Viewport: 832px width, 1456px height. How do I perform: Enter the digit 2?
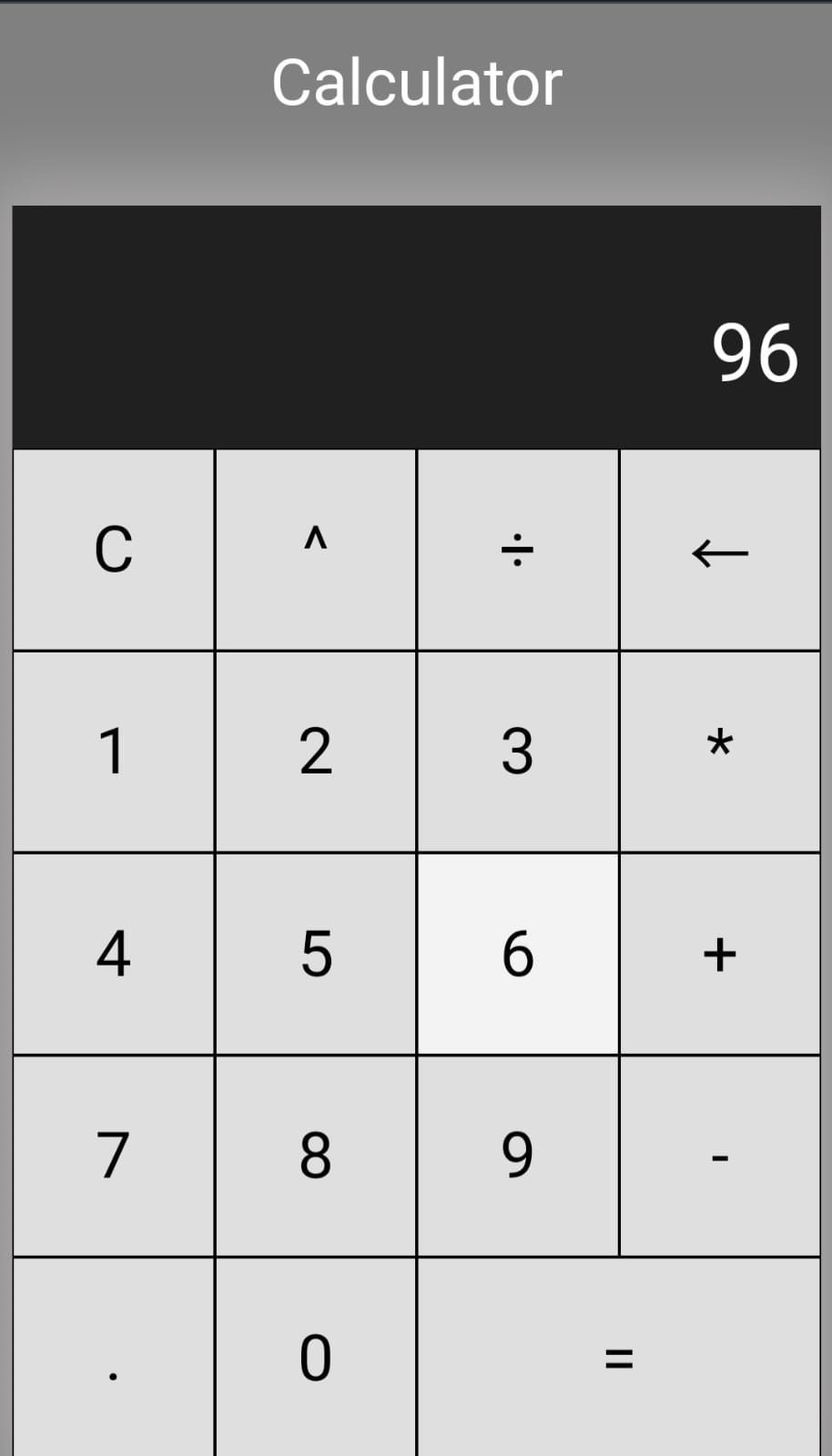[316, 753]
